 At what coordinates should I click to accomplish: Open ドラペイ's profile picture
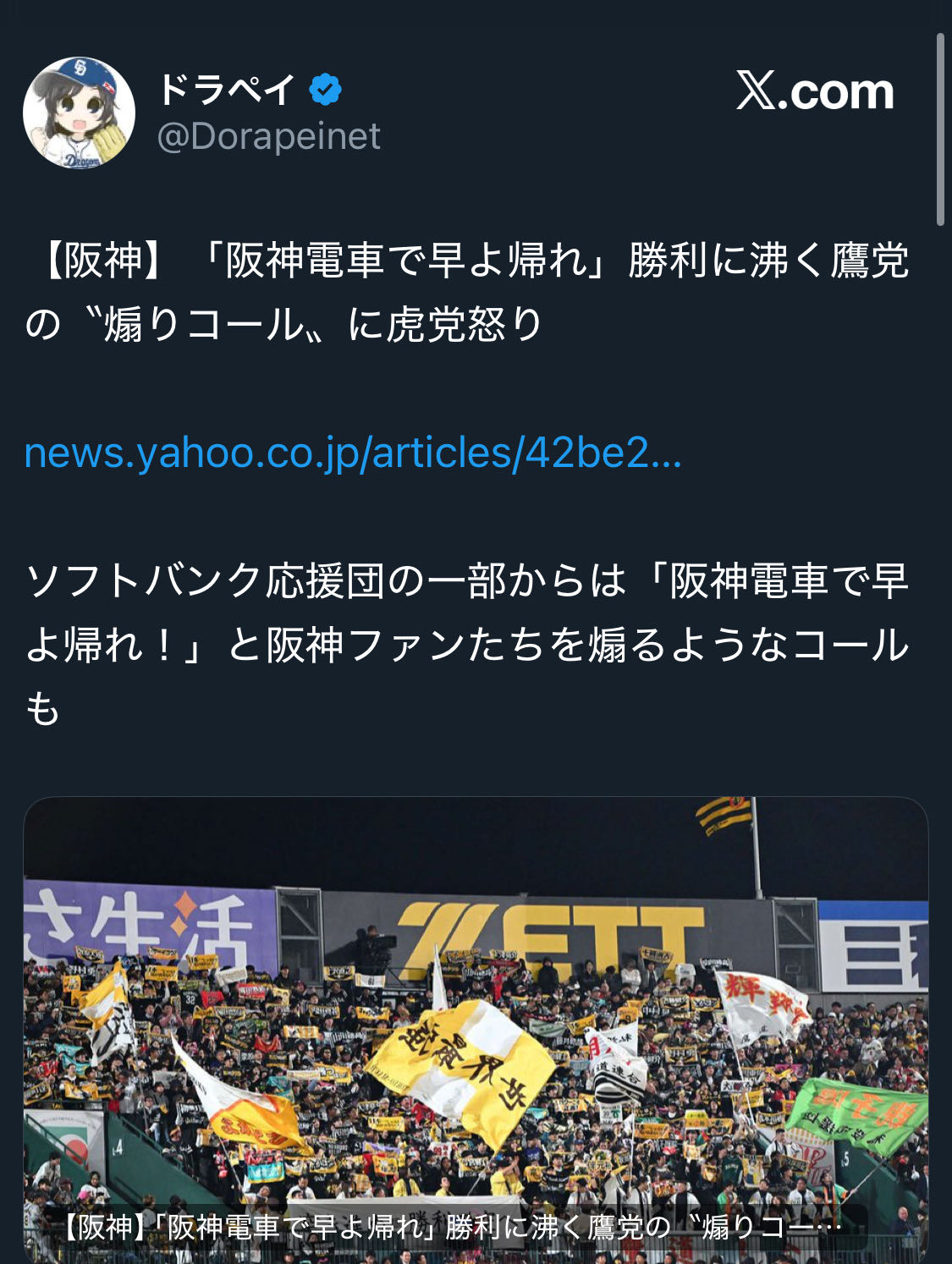pos(79,113)
